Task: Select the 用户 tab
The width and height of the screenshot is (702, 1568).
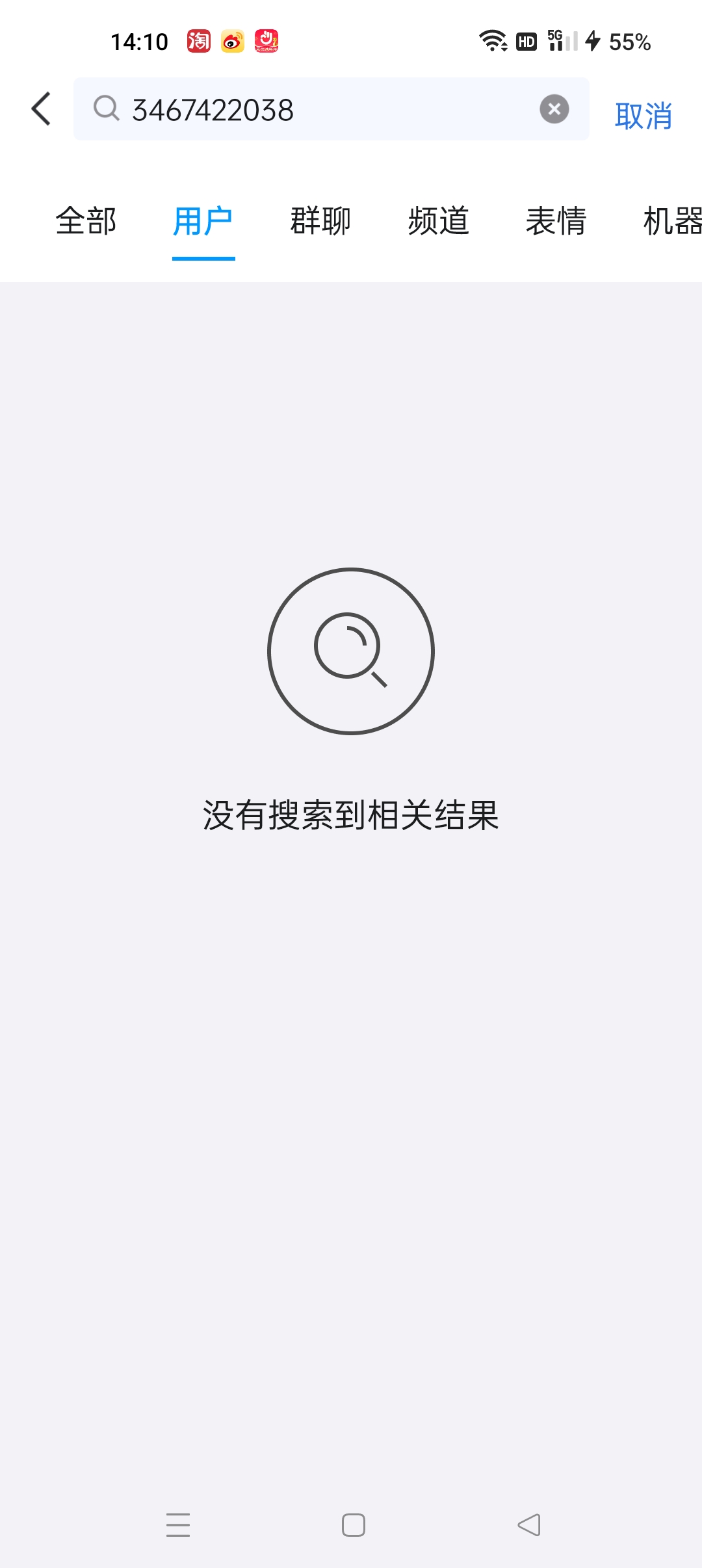Action: point(203,221)
